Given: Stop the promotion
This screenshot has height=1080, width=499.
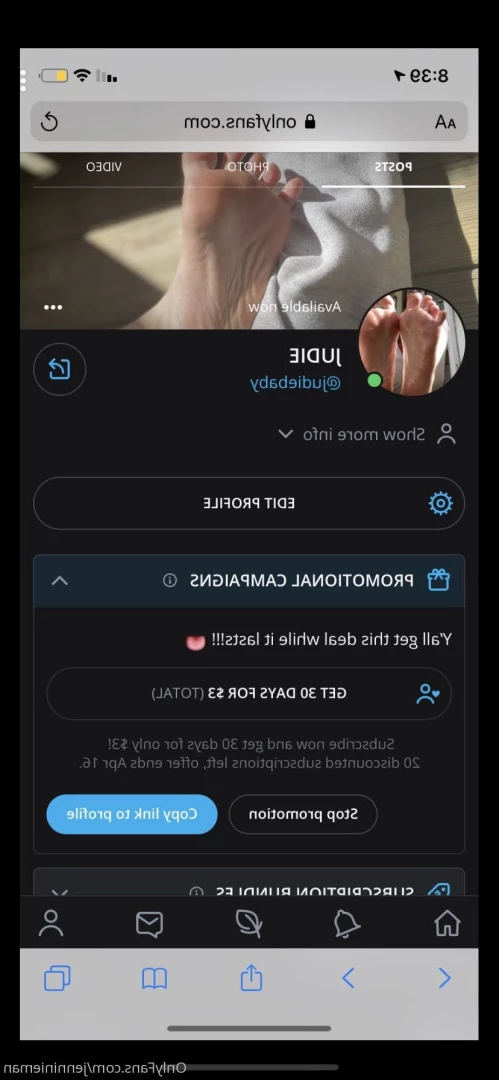Looking at the screenshot, I should click(303, 814).
